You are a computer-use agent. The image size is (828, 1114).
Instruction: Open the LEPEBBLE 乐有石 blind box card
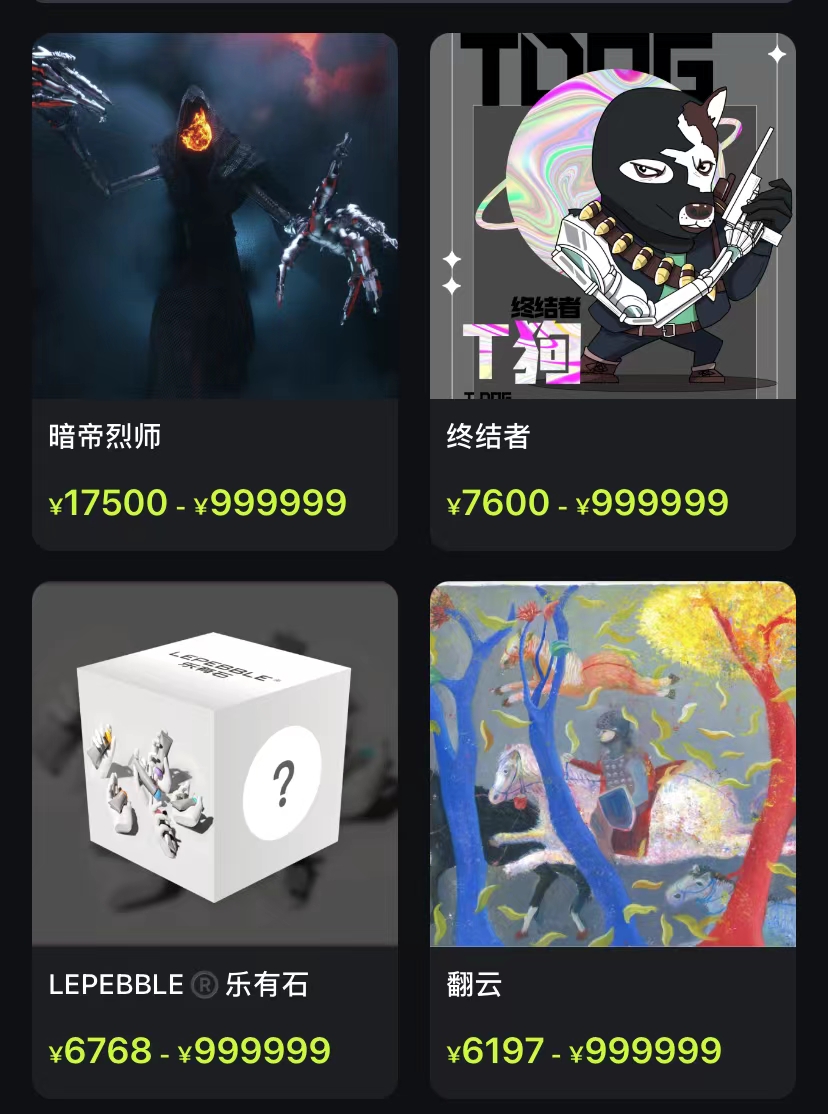pos(215,838)
